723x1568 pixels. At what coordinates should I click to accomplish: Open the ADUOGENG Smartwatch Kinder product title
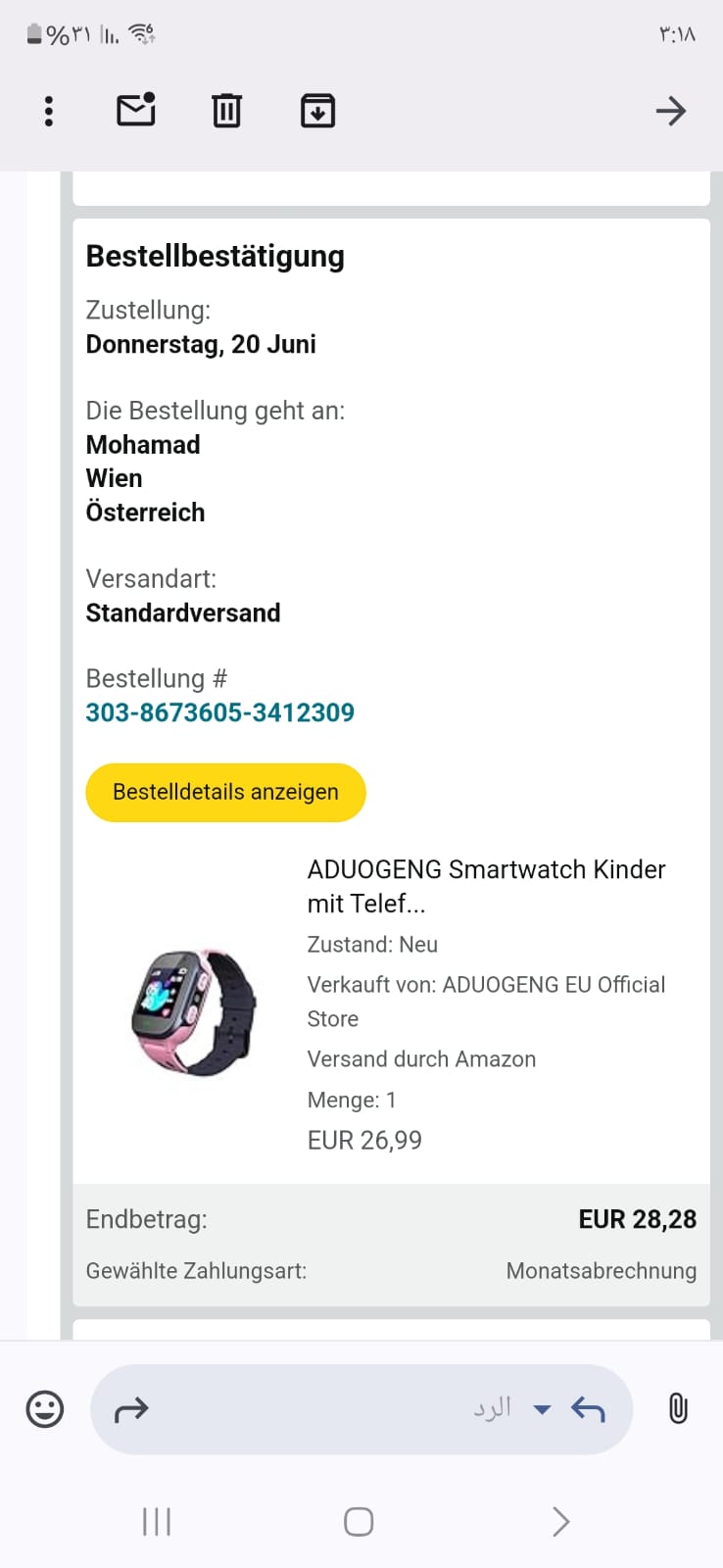click(x=486, y=886)
